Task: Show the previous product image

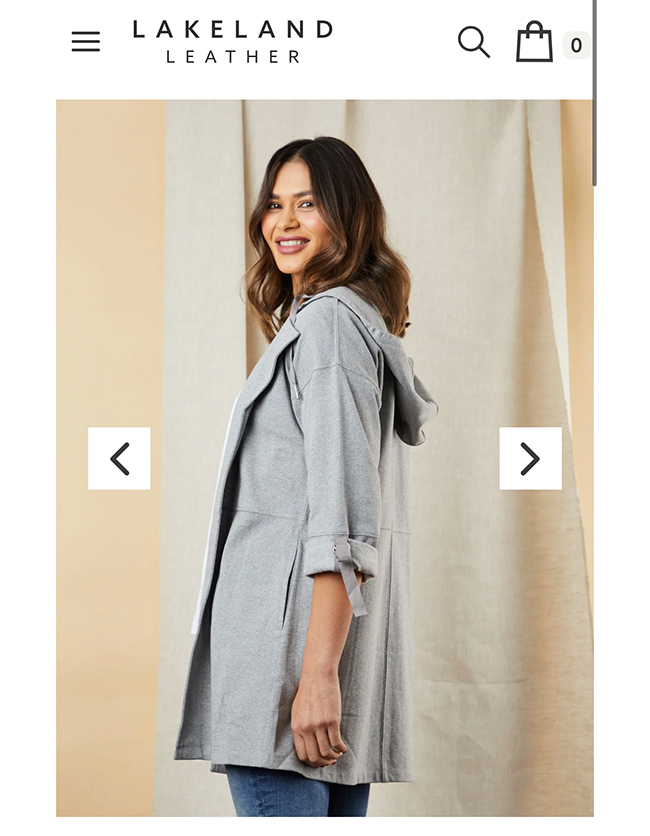Action: pos(119,458)
